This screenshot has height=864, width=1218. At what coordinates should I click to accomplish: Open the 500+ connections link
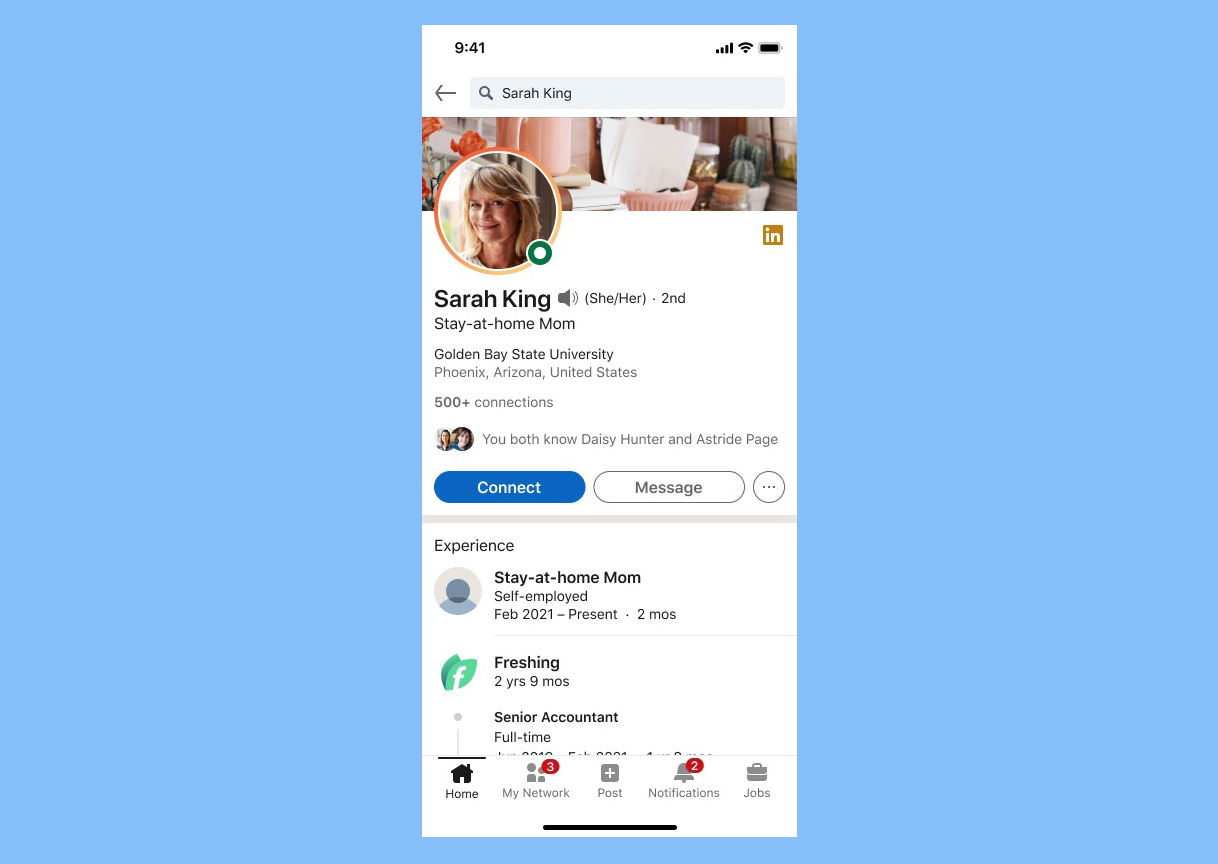[493, 402]
